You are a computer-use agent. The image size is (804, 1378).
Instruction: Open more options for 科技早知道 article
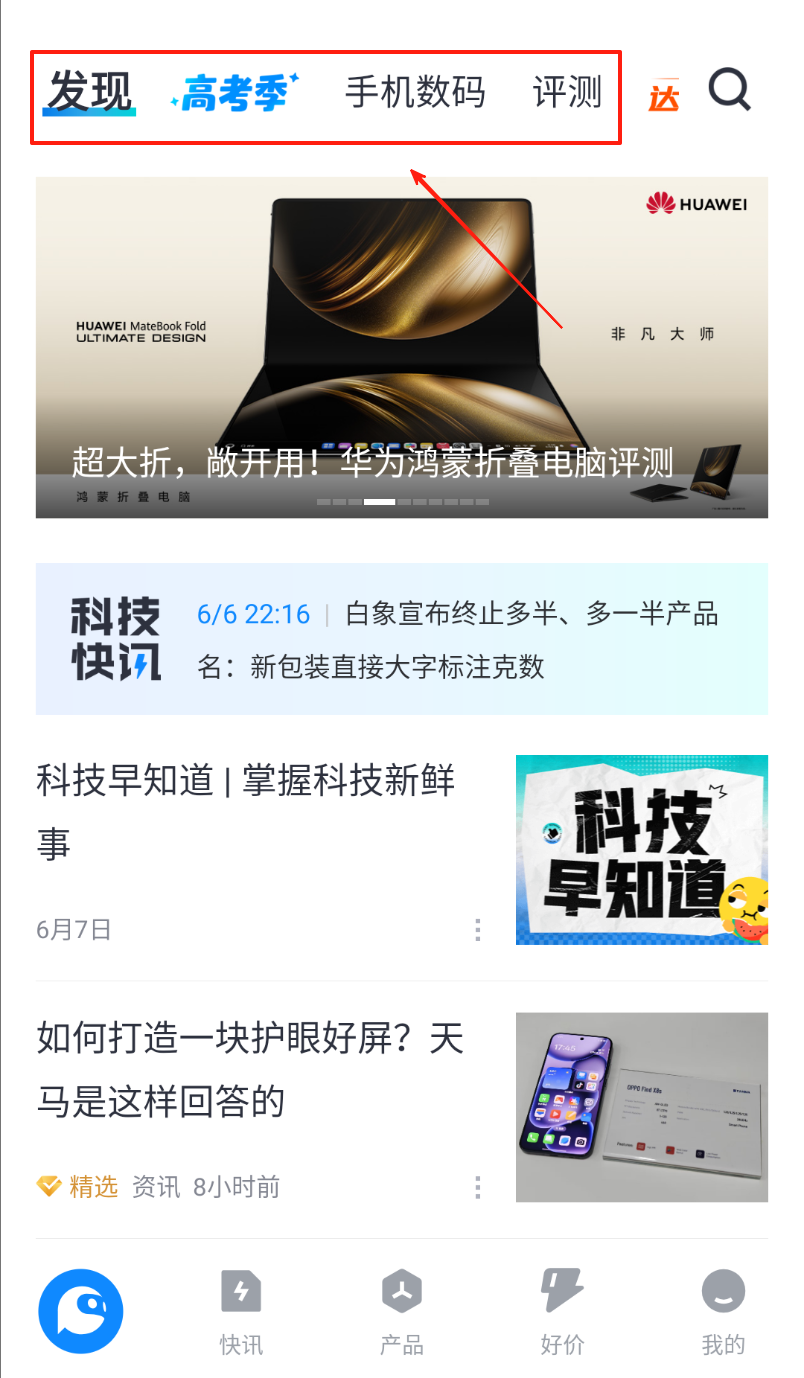[478, 930]
